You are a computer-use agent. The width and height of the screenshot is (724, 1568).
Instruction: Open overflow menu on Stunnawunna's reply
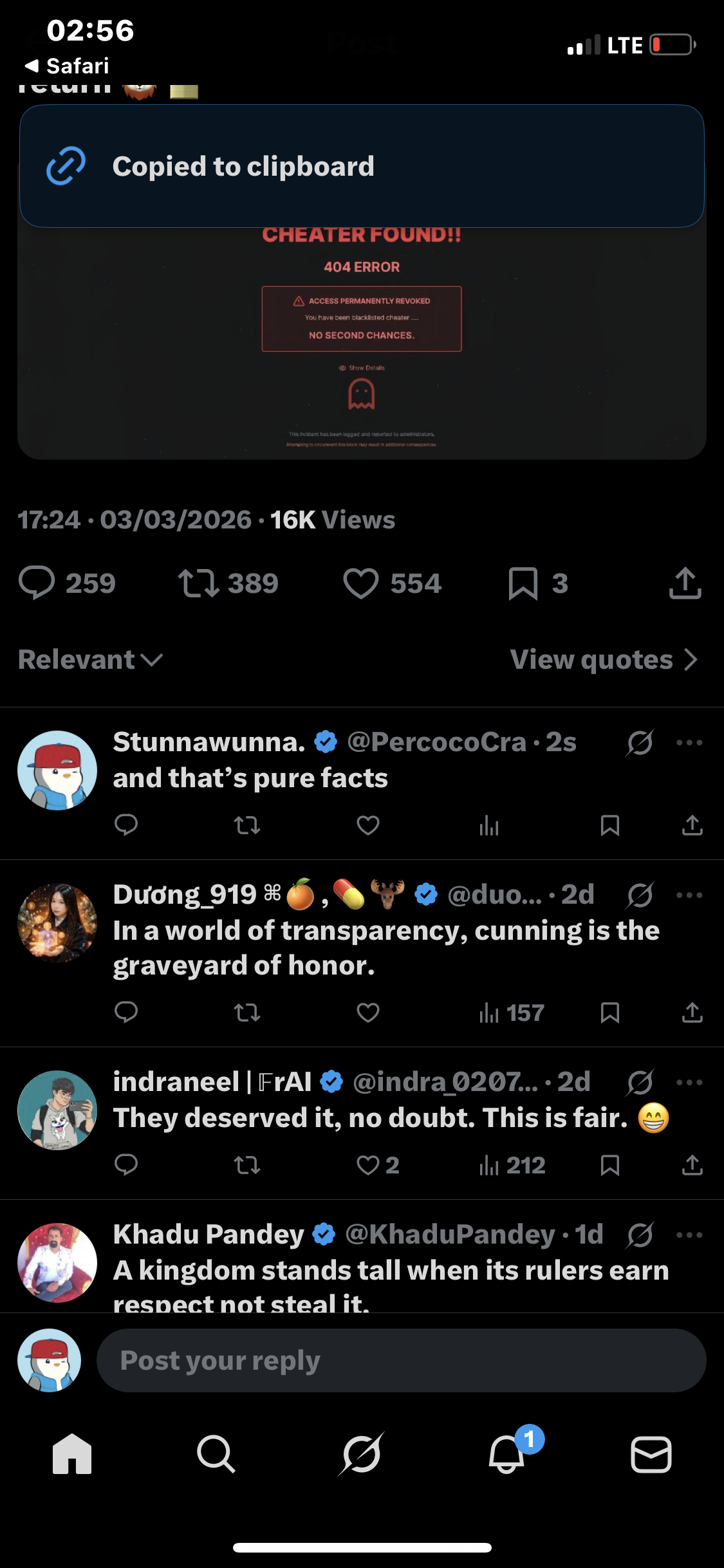point(689,743)
